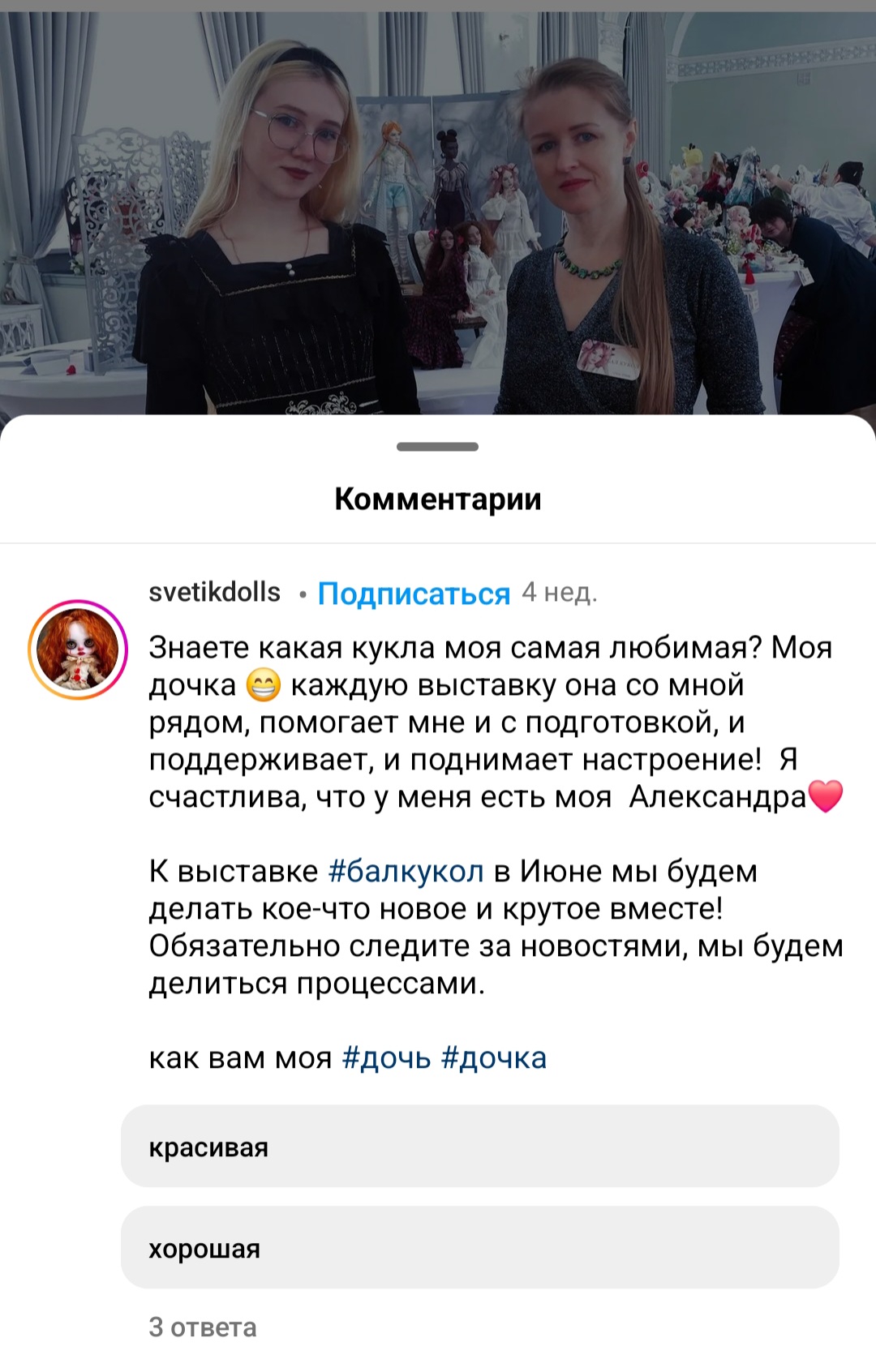
Task: Open svetikdolls profile picture
Action: click(78, 650)
